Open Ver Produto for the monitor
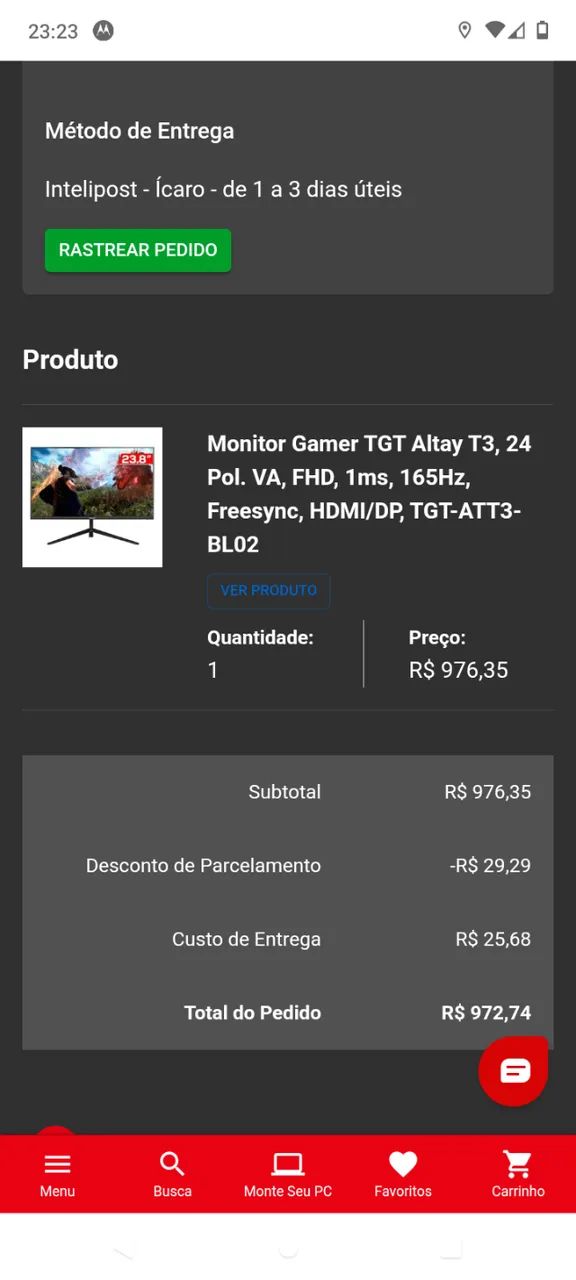 [x=269, y=591]
